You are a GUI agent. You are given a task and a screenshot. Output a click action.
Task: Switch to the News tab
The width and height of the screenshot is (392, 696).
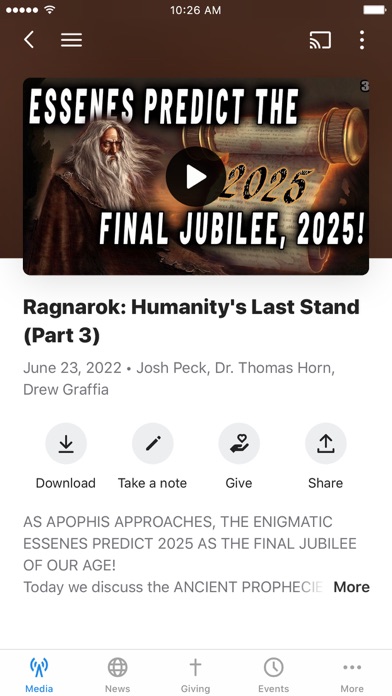click(118, 675)
